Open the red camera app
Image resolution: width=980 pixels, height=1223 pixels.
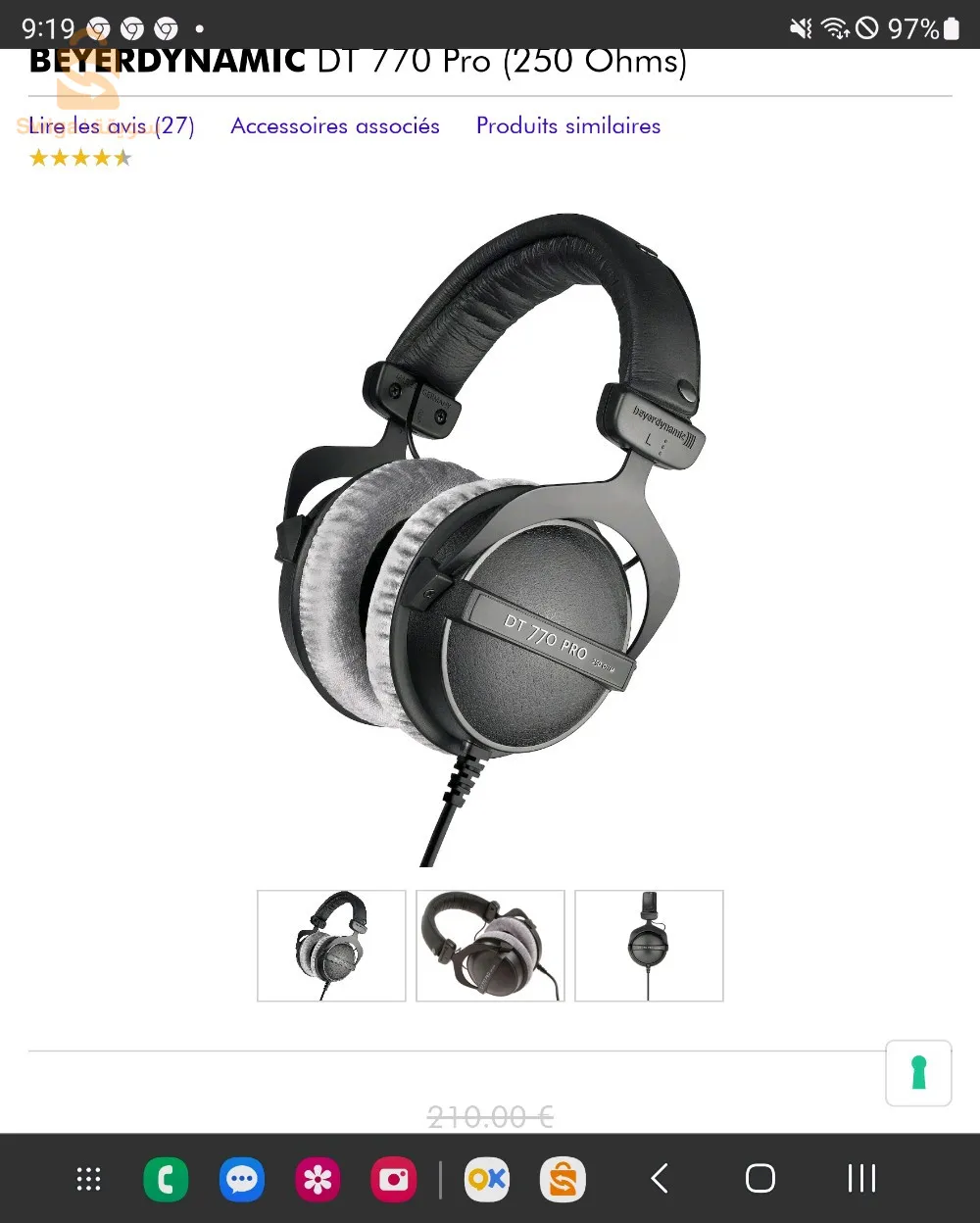pyautogui.click(x=394, y=1179)
